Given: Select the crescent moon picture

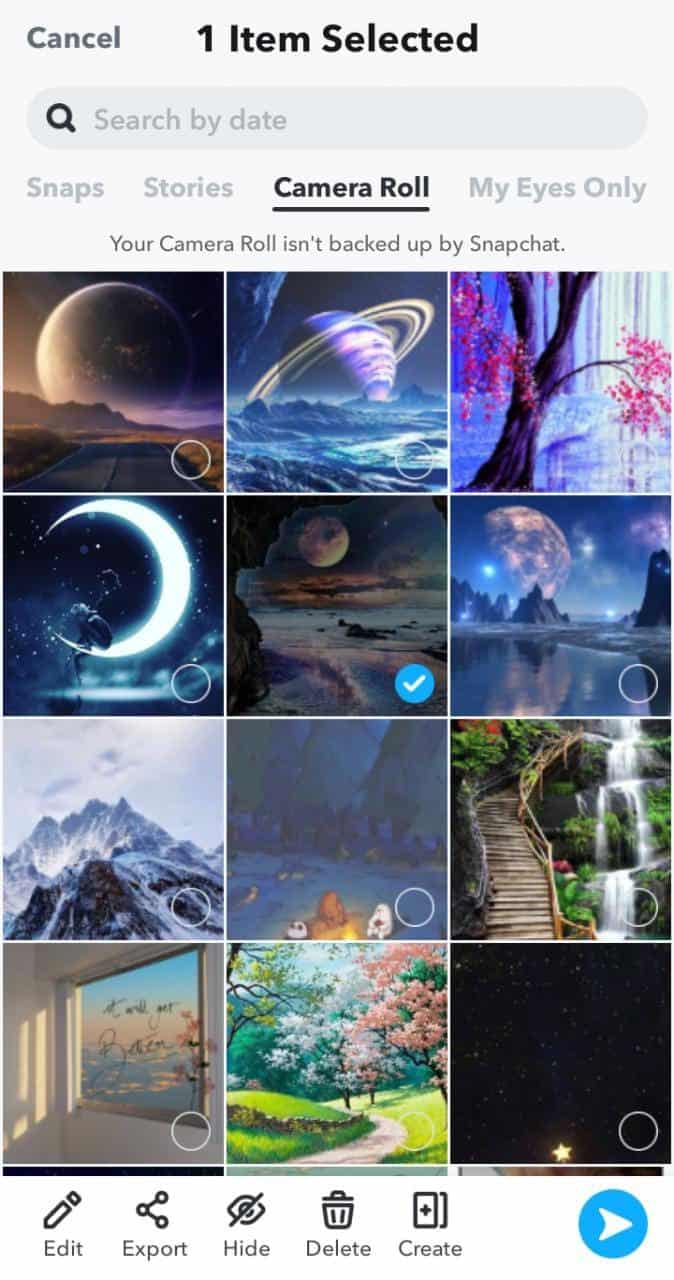Looking at the screenshot, I should pos(113,605).
